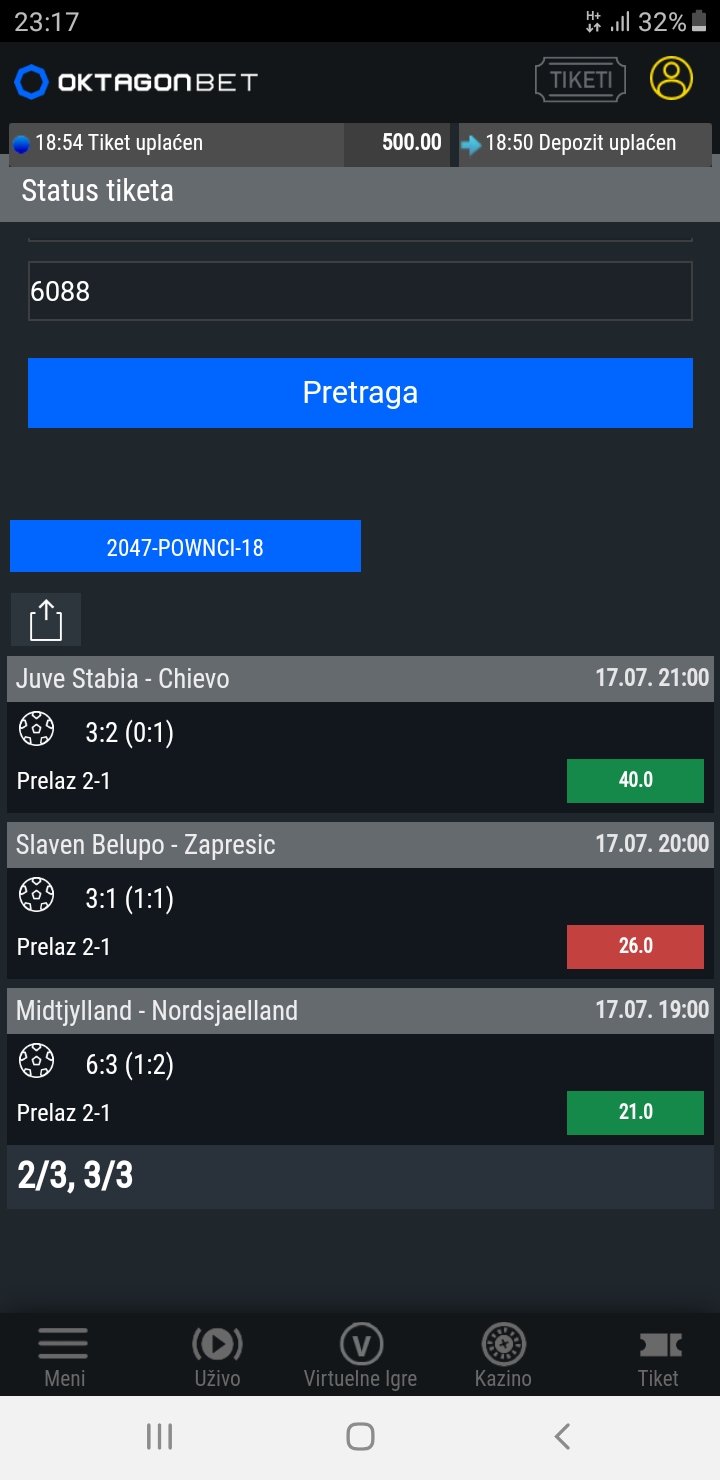
Task: Go back with the system back button
Action: tap(562, 1437)
